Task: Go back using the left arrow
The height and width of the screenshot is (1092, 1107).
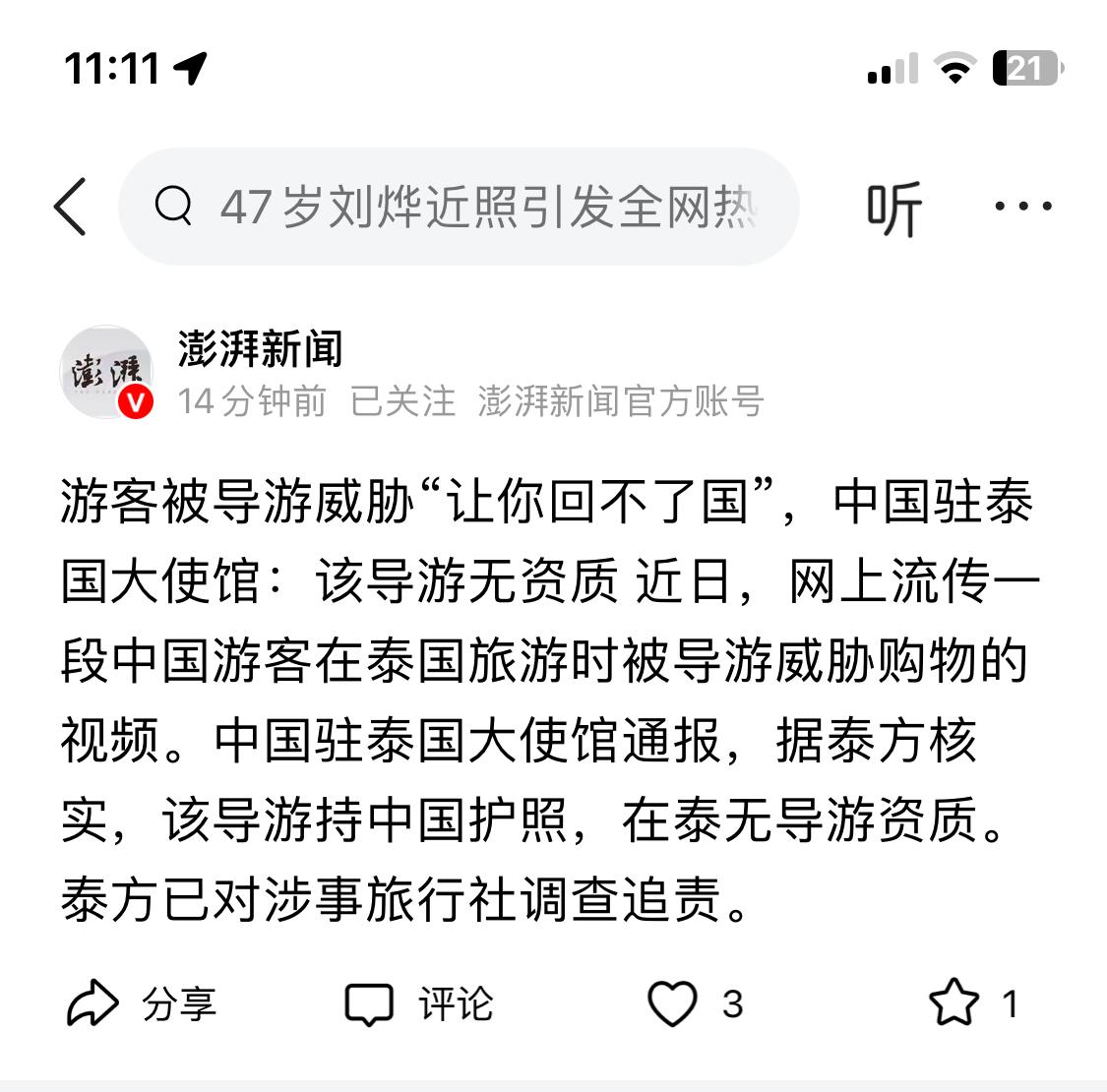Action: click(x=70, y=207)
